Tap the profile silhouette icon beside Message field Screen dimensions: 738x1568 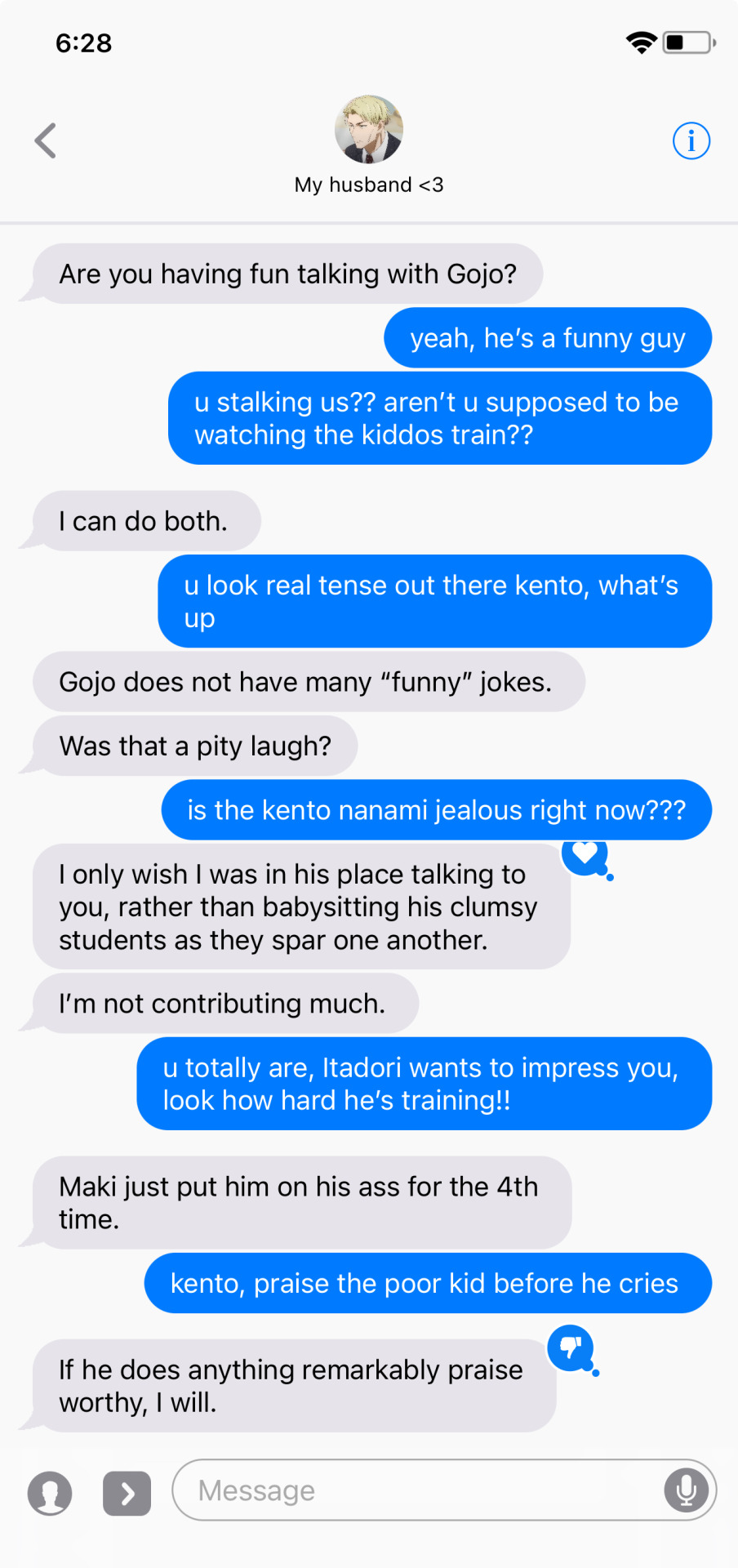pos(50,1493)
